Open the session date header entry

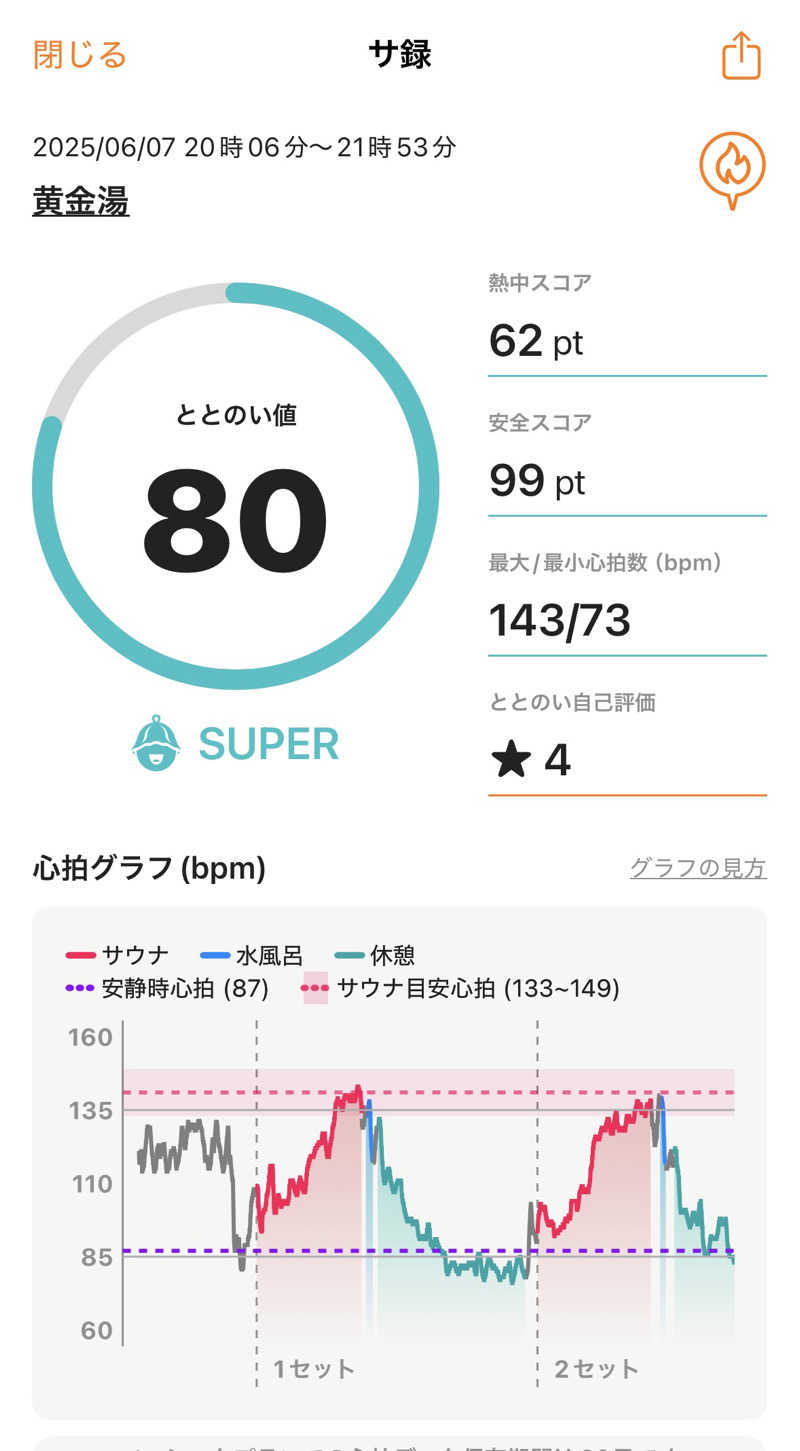(244, 147)
